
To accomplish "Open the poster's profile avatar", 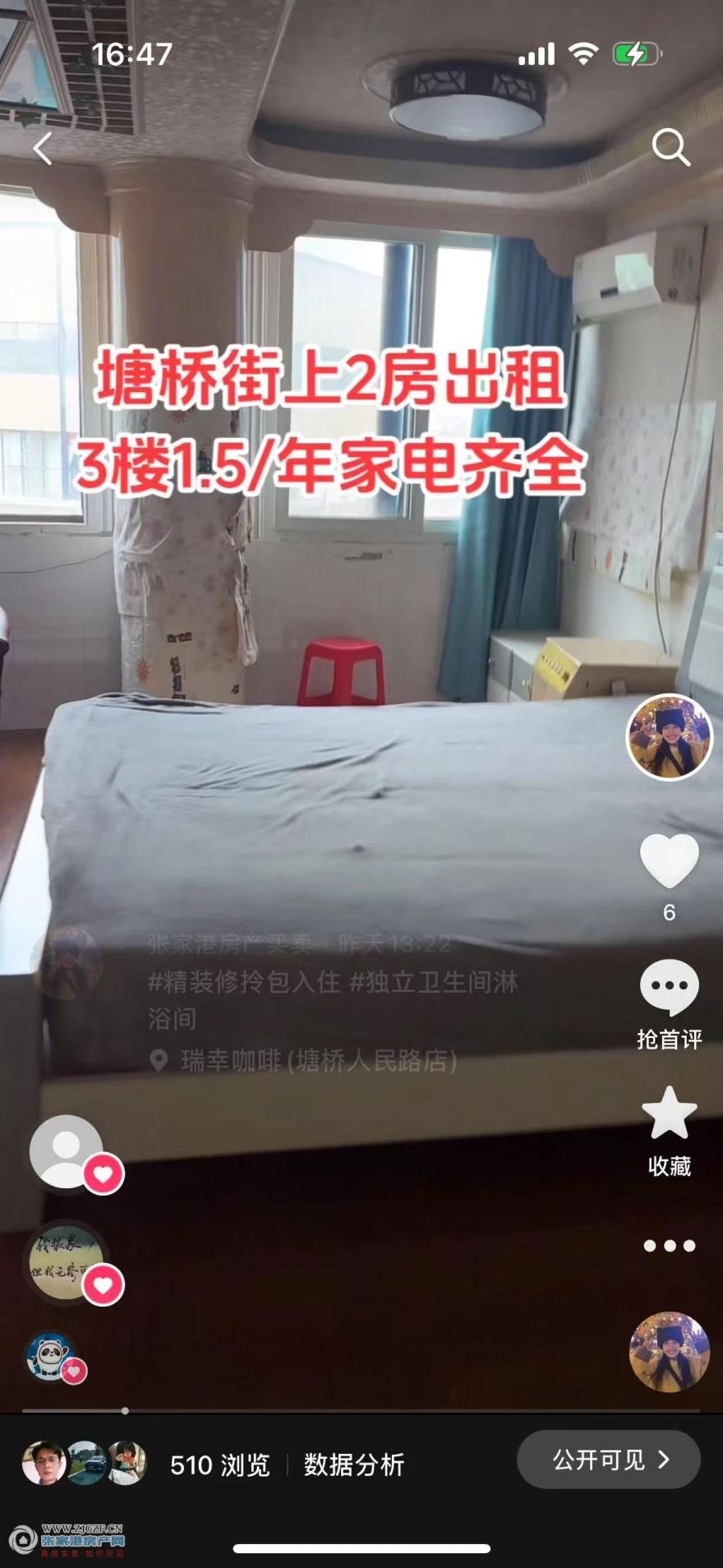I will tap(670, 737).
